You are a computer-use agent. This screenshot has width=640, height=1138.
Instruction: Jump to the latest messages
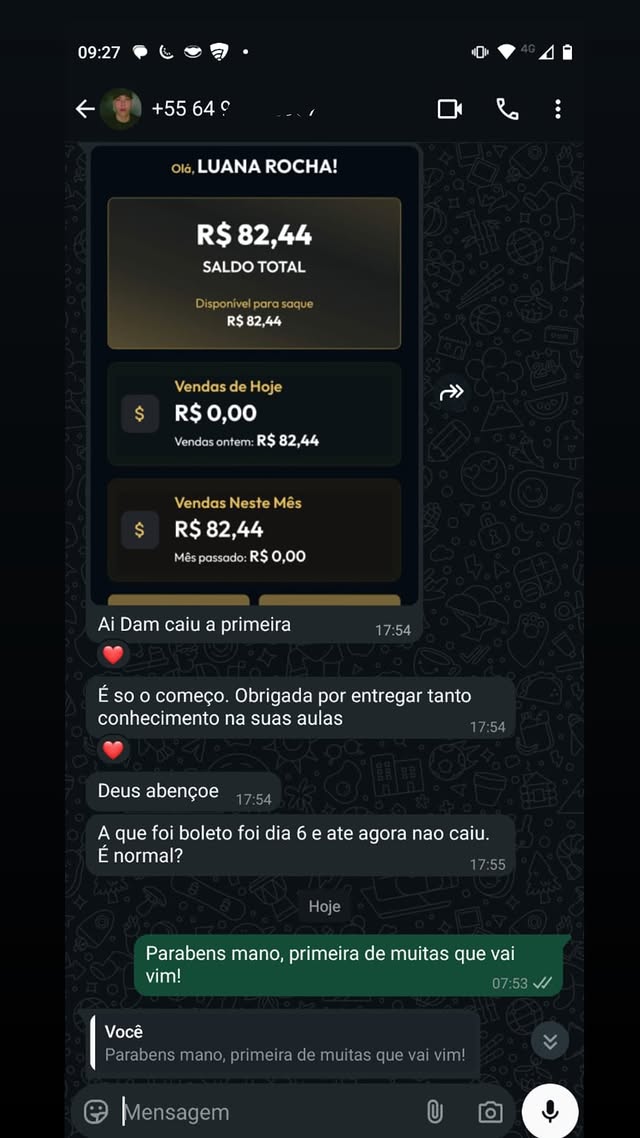(x=550, y=1041)
